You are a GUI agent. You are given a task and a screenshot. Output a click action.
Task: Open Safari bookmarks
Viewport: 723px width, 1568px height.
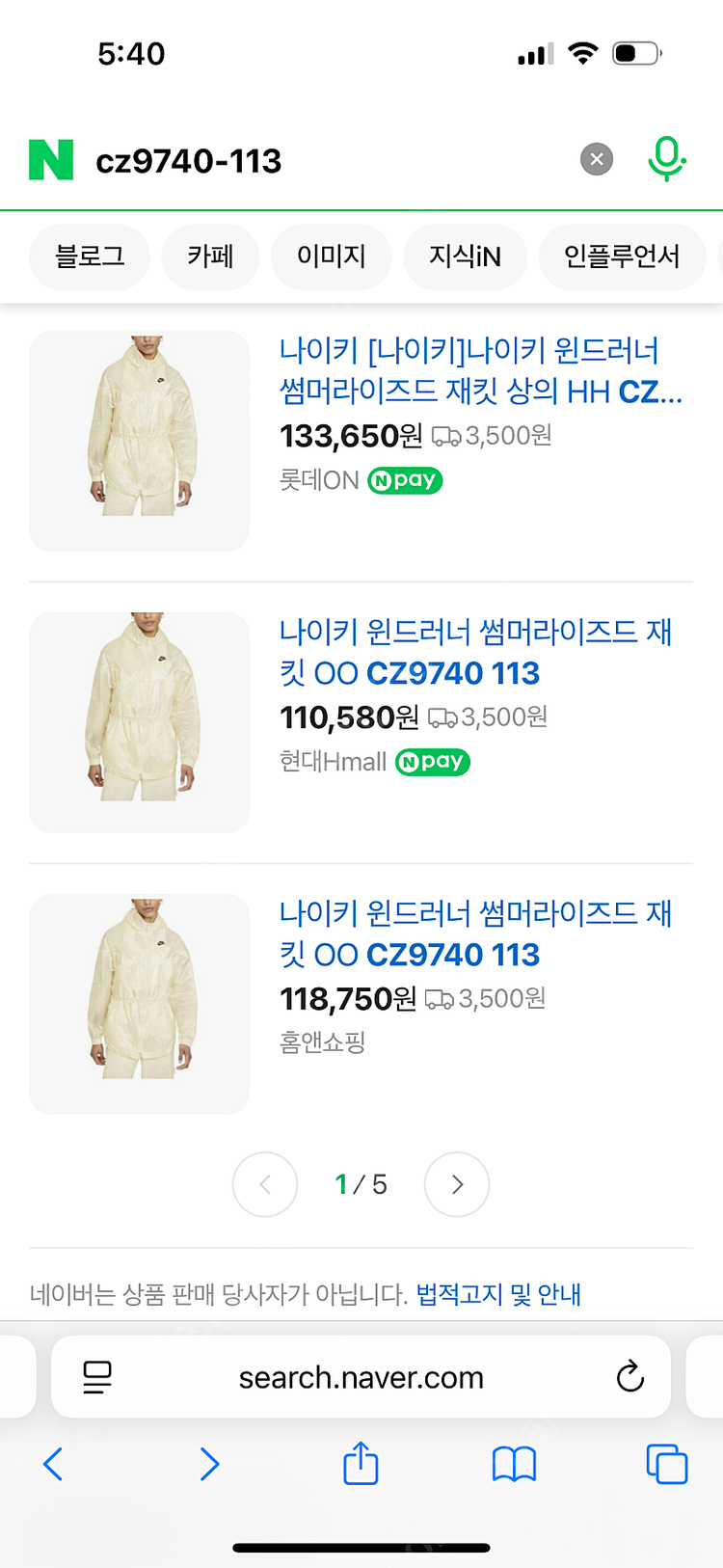(514, 1464)
